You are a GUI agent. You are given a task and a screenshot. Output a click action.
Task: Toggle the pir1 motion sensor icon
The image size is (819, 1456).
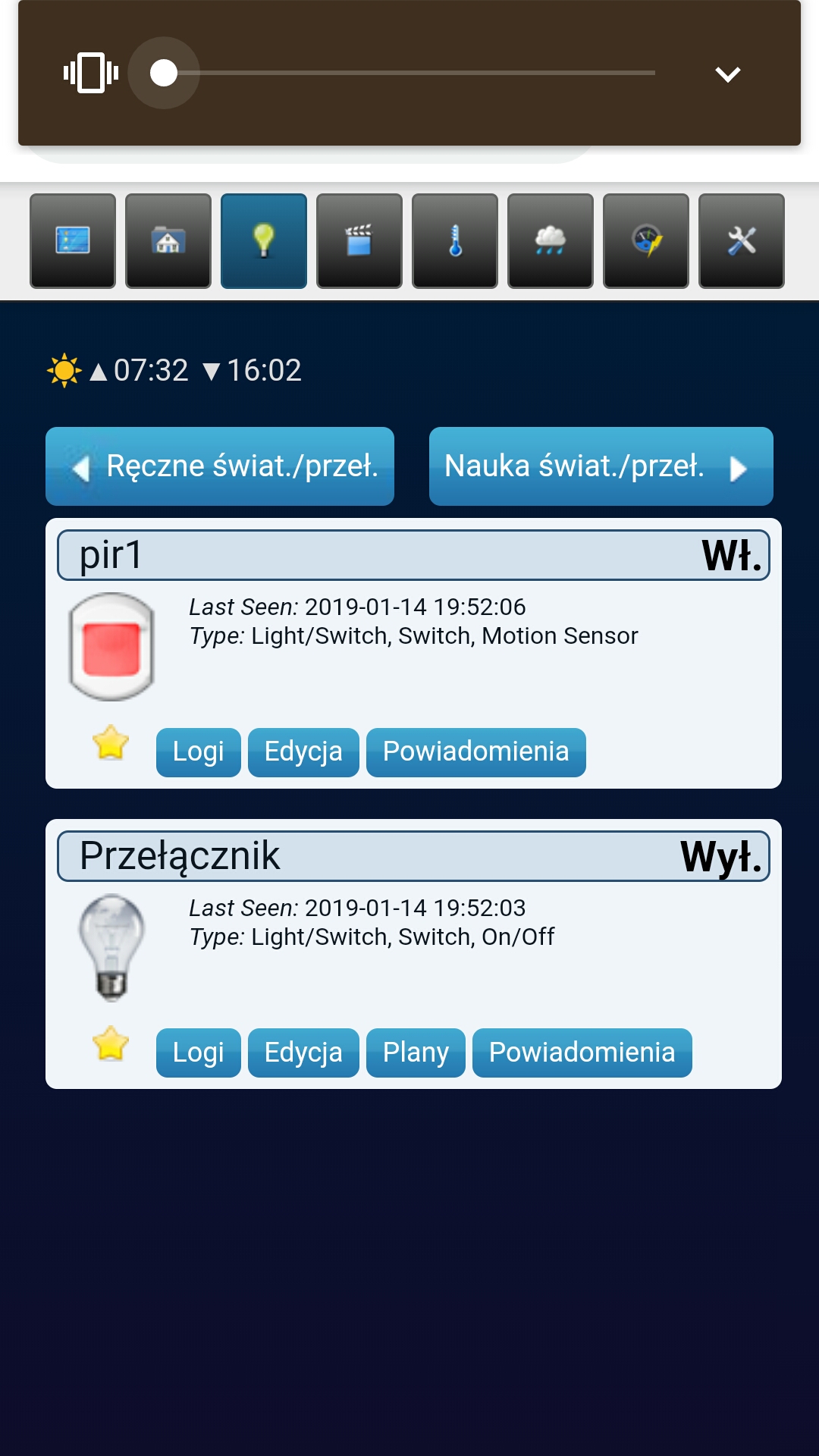click(111, 647)
